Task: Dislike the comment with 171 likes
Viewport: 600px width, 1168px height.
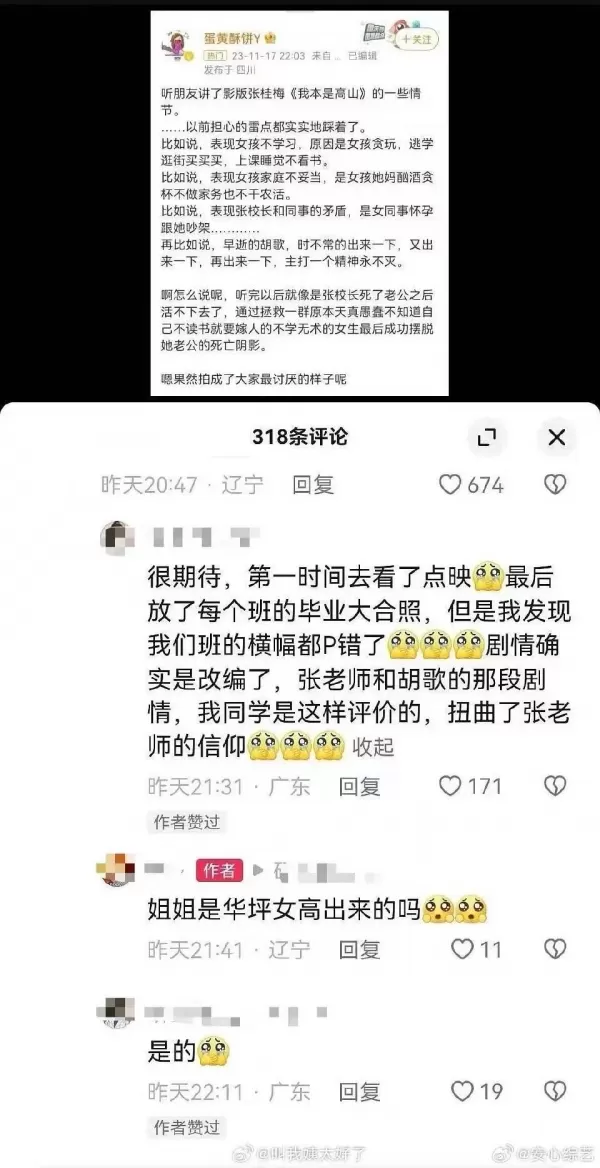Action: click(555, 786)
